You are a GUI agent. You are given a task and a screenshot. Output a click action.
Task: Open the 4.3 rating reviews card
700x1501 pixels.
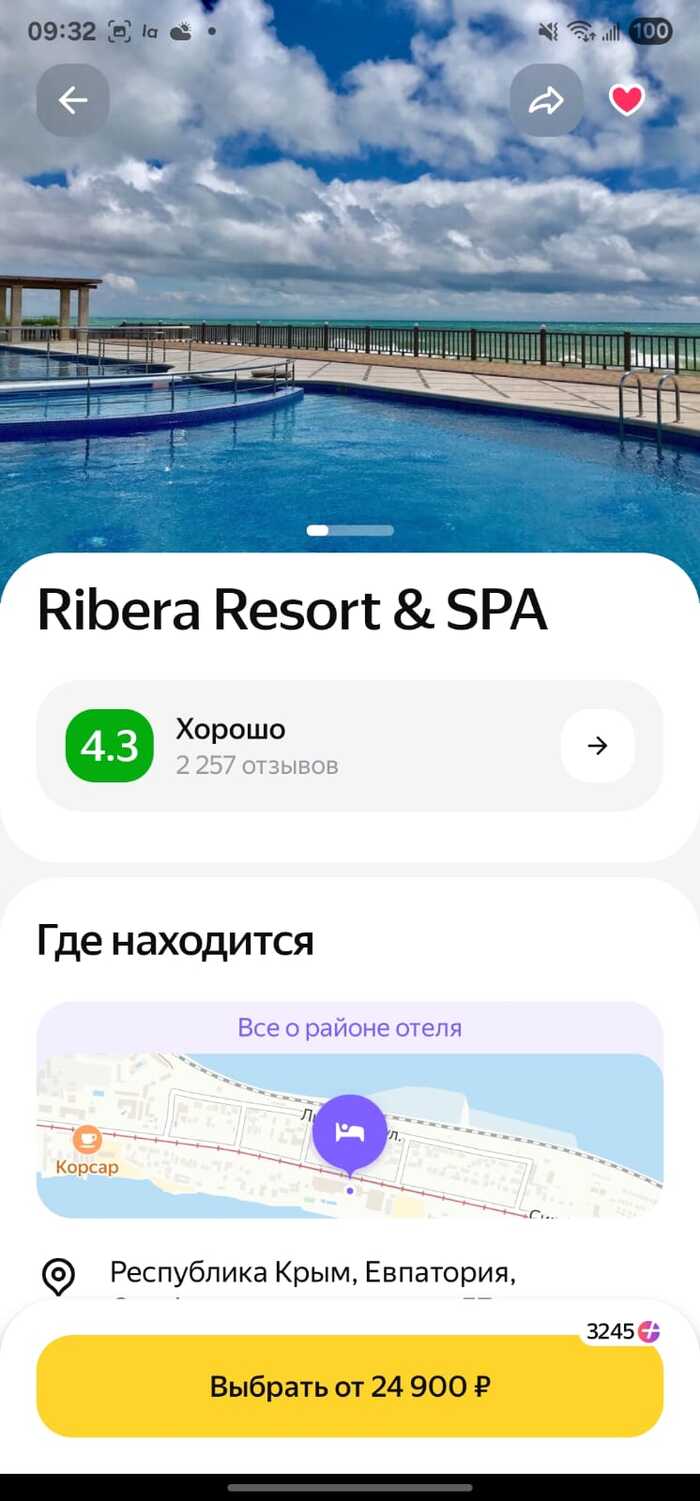point(350,746)
